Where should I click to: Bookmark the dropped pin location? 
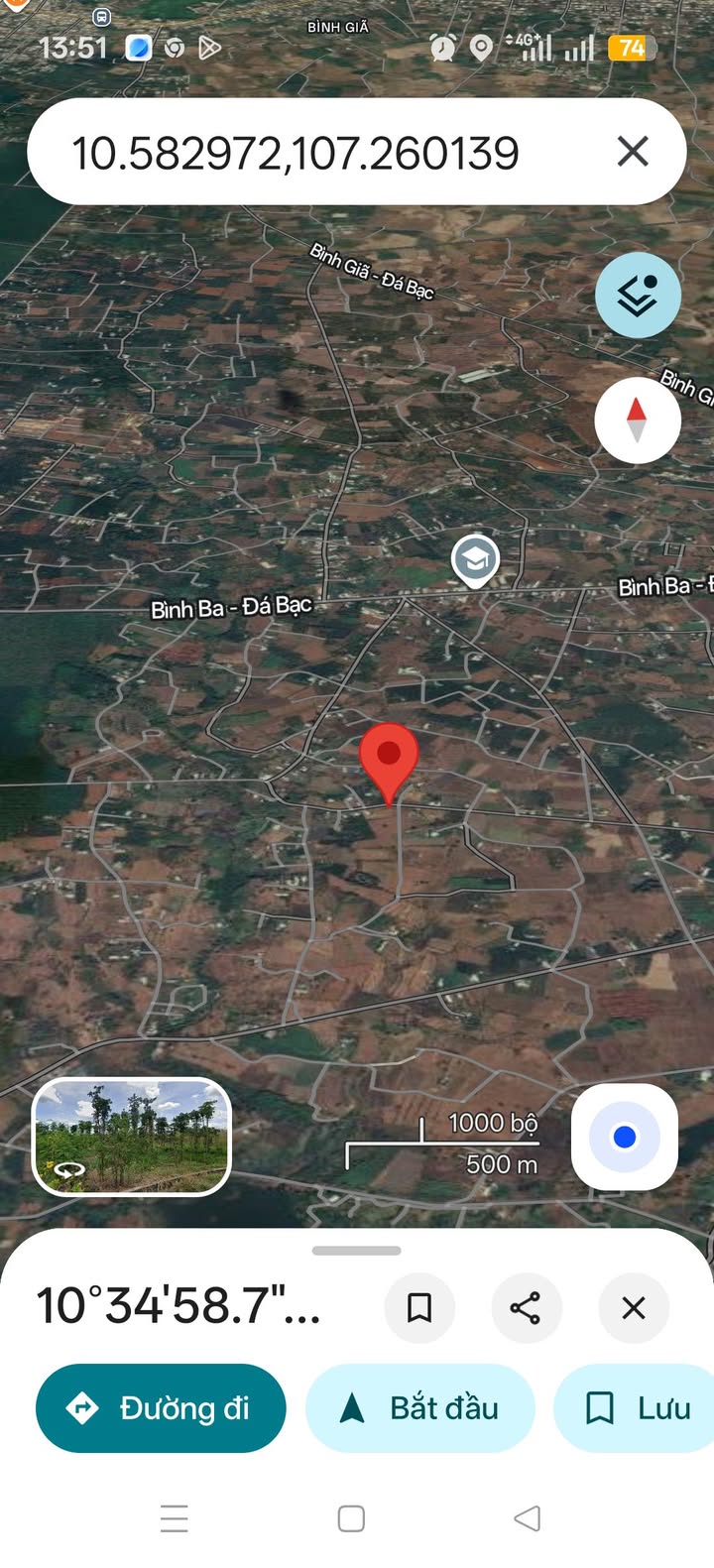[419, 1307]
